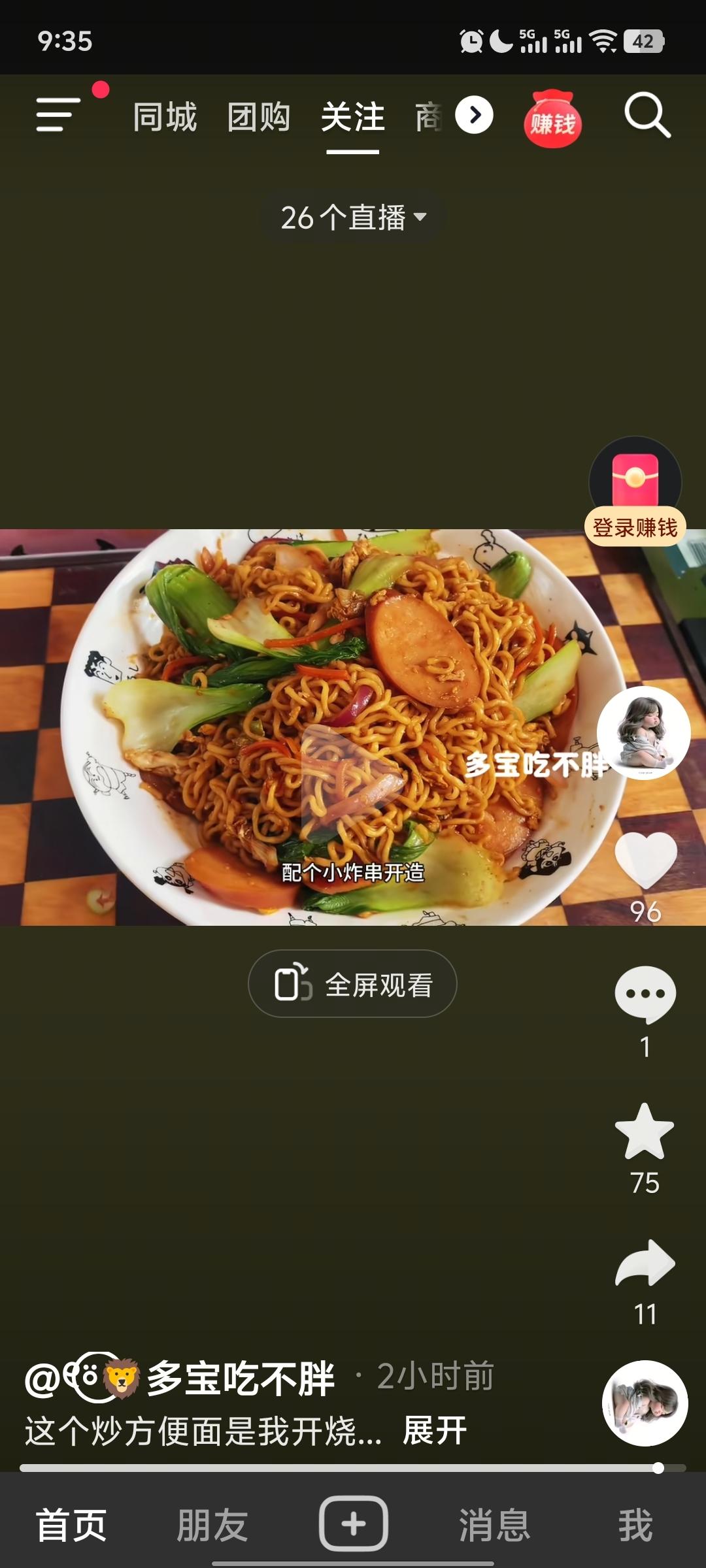
Task: Select the 关注 tab
Action: pyautogui.click(x=353, y=117)
